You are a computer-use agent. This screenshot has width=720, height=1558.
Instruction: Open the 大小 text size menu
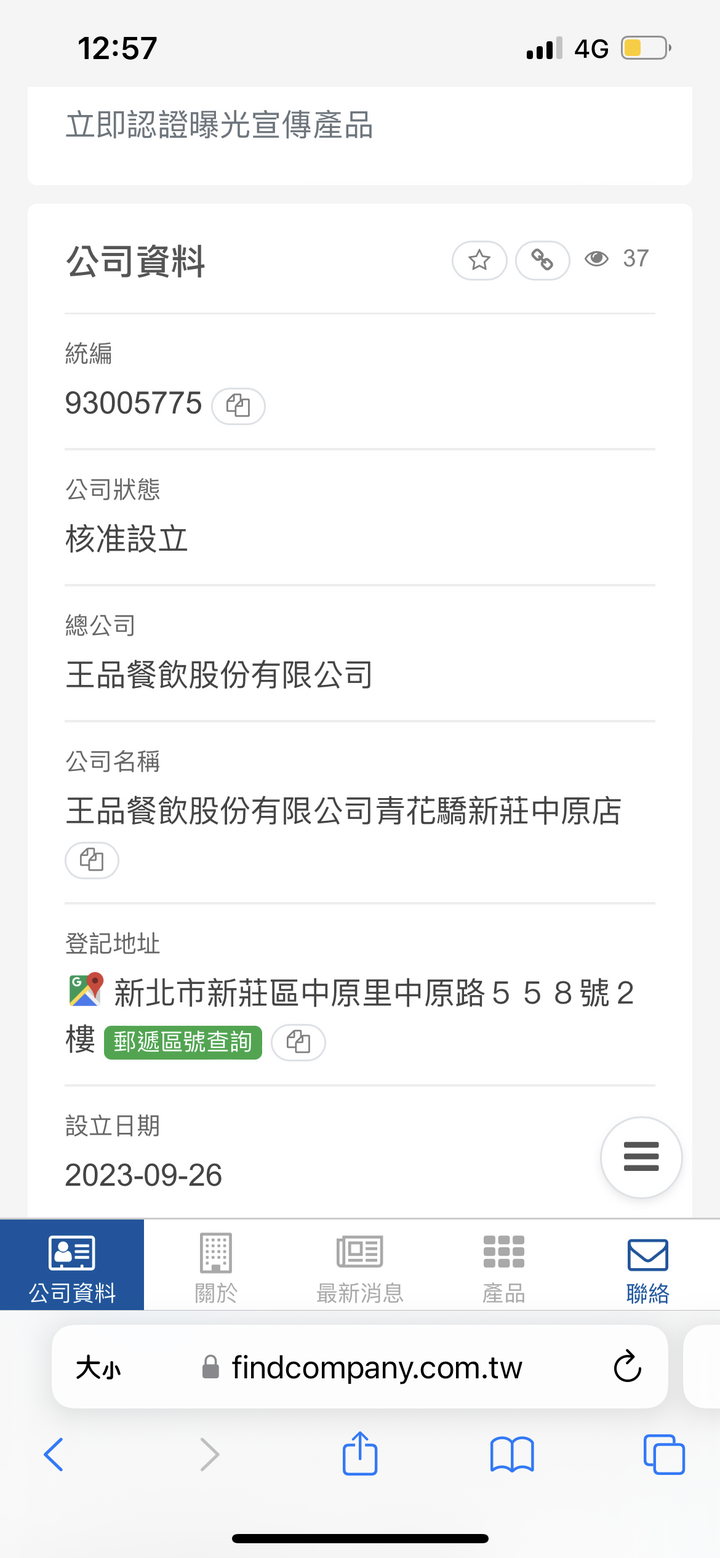tap(98, 1368)
